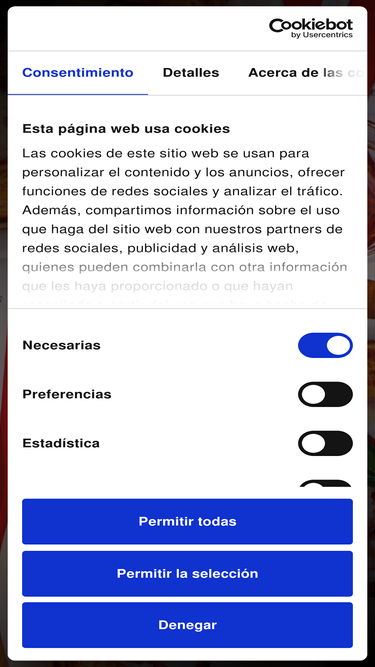
Task: Reject cookies with Denegar
Action: coord(188,625)
